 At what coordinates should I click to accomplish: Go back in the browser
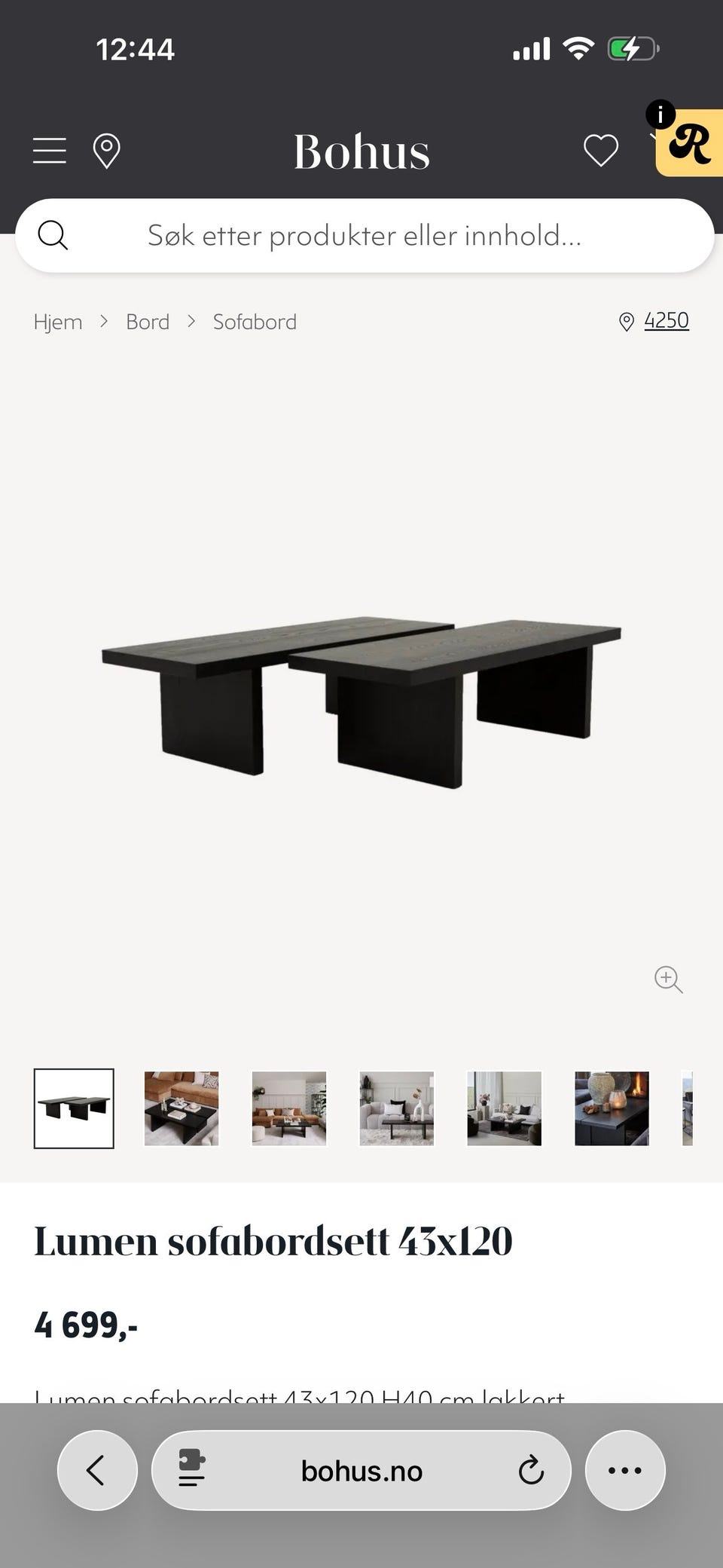[x=97, y=1470]
